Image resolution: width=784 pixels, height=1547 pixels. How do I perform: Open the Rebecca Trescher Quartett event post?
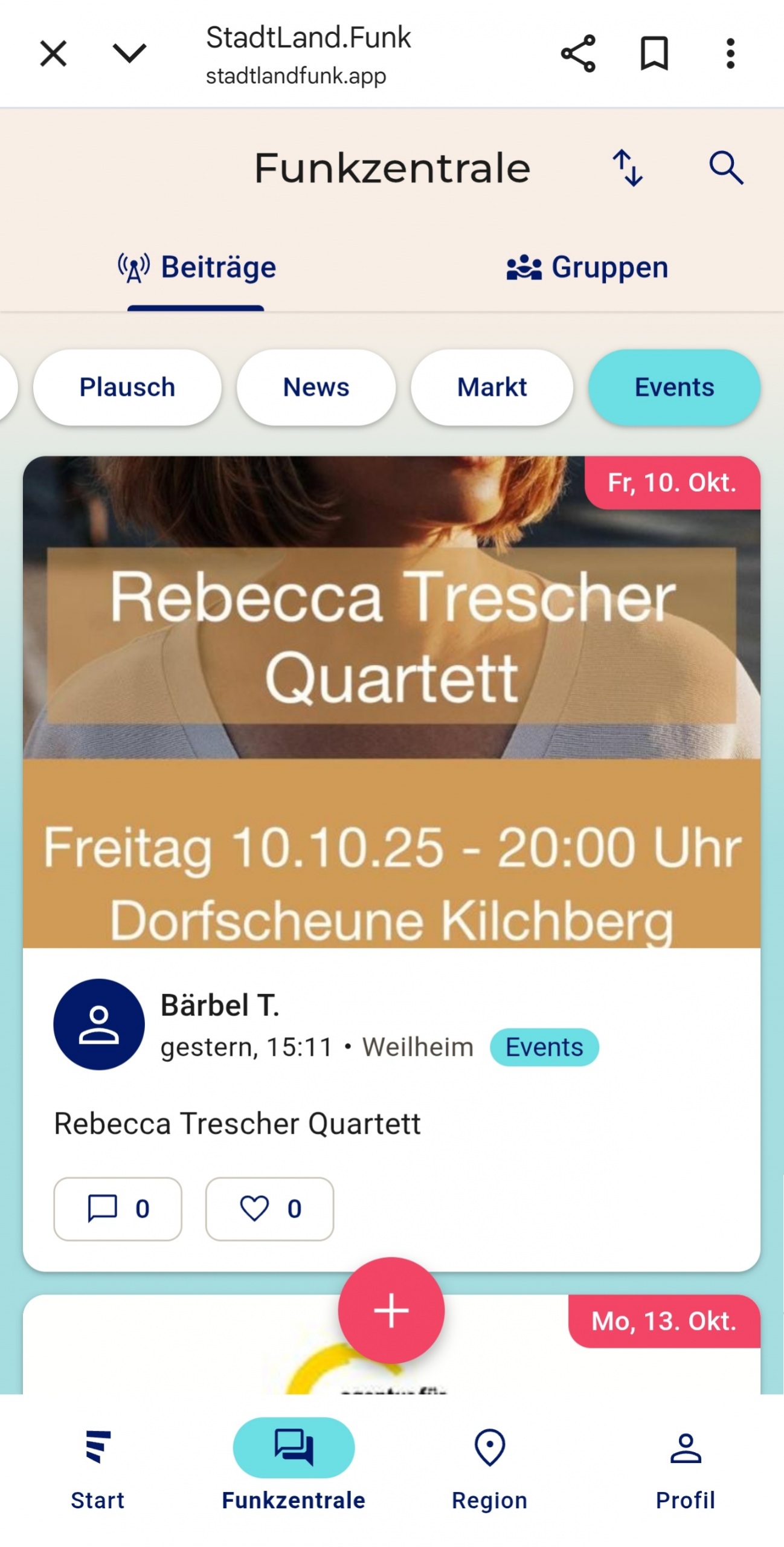pyautogui.click(x=391, y=701)
